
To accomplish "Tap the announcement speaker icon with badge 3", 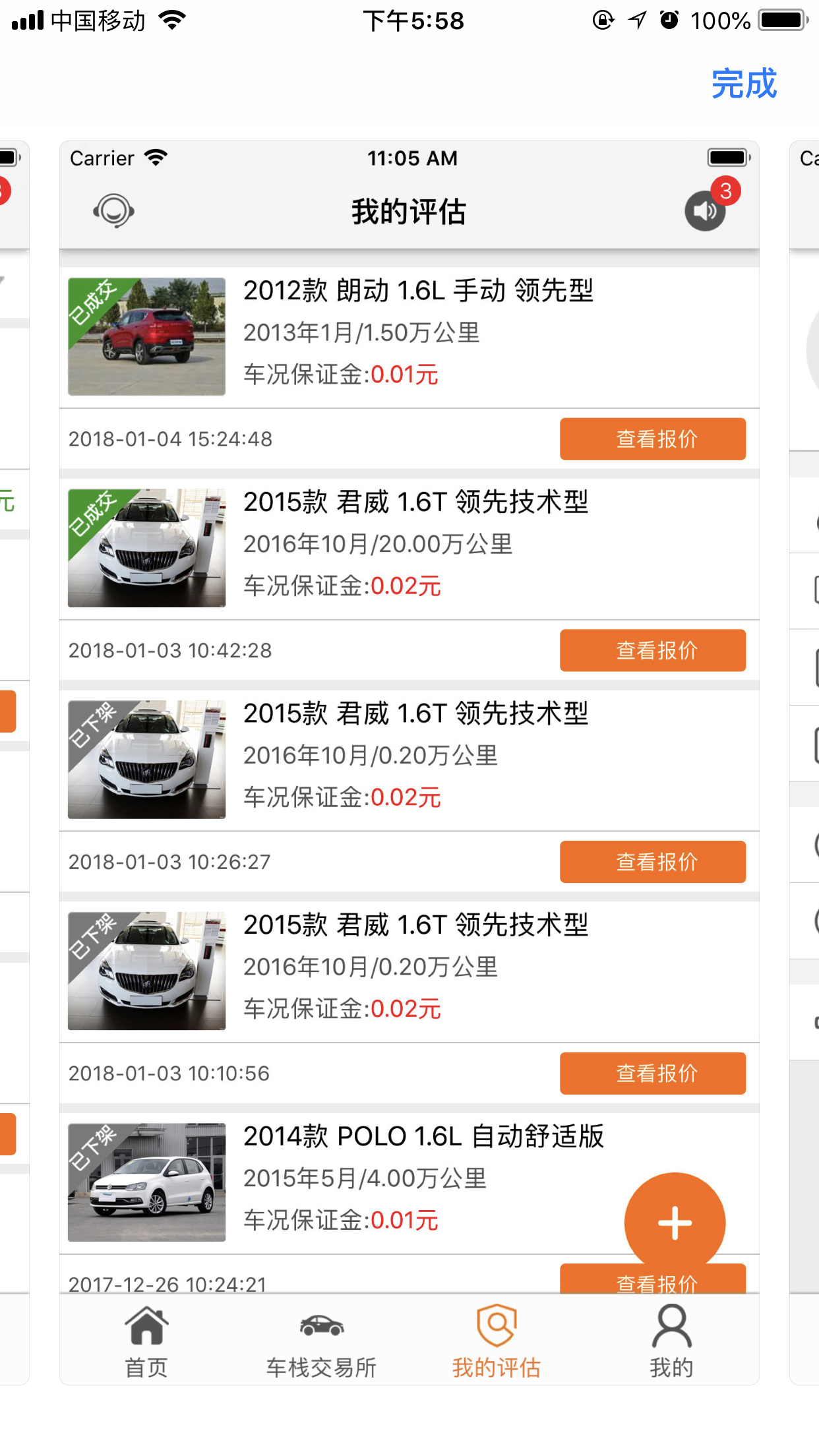I will pyautogui.click(x=704, y=211).
